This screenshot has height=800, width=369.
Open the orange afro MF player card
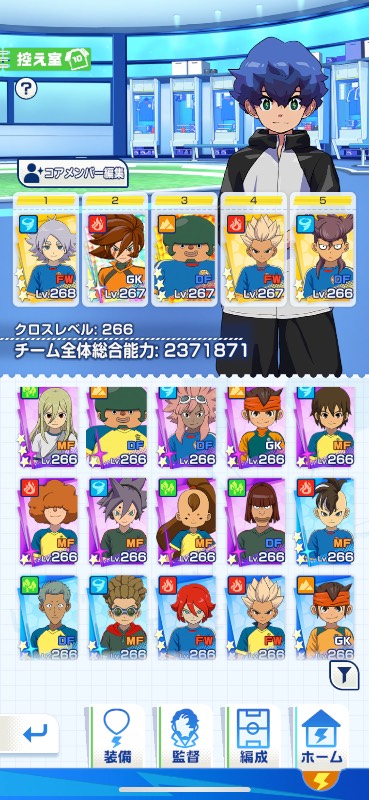tap(47, 522)
